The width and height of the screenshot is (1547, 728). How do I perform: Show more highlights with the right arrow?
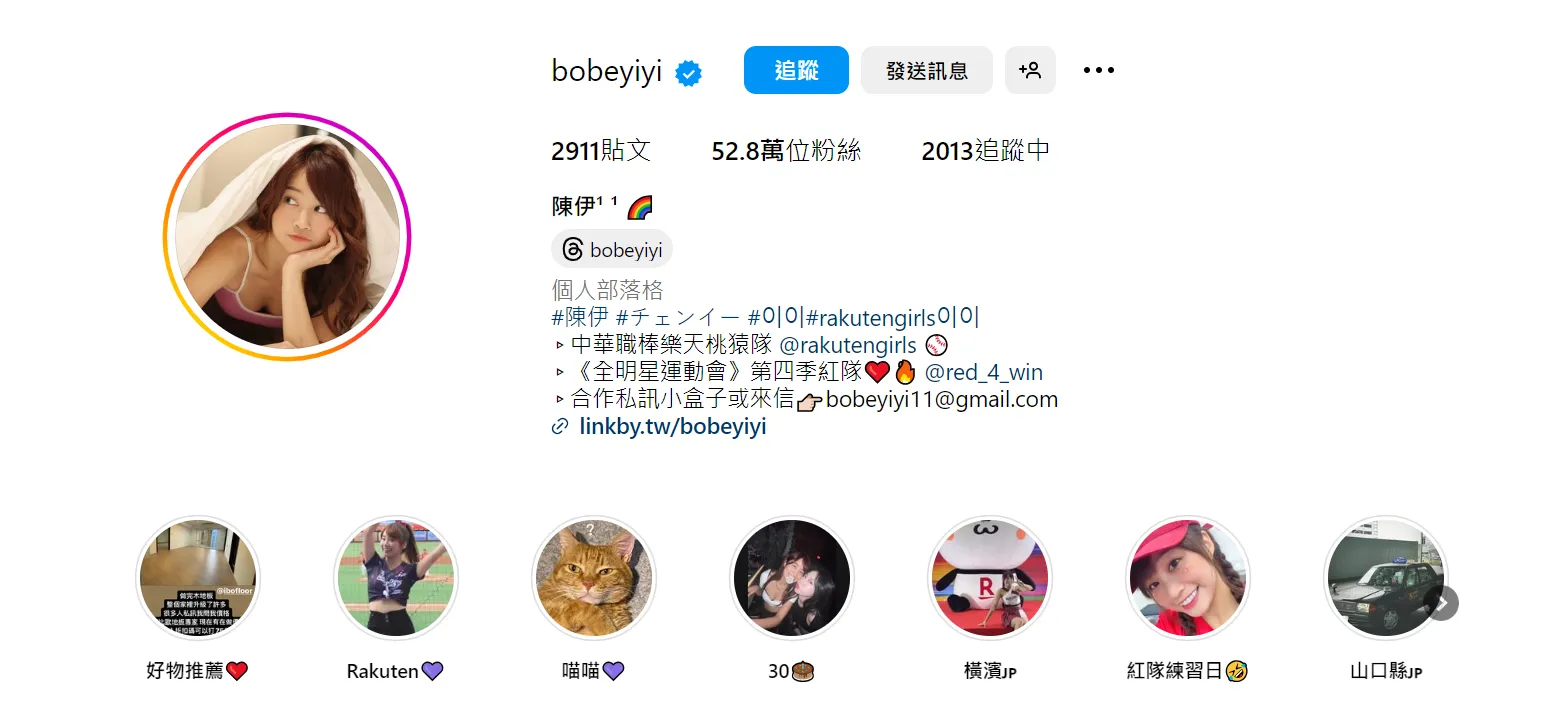pyautogui.click(x=1441, y=602)
